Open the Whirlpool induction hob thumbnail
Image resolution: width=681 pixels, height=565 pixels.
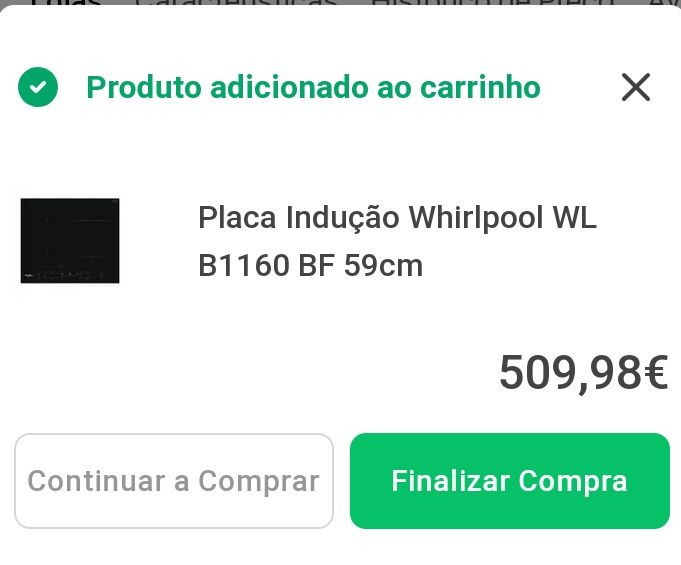click(x=70, y=241)
